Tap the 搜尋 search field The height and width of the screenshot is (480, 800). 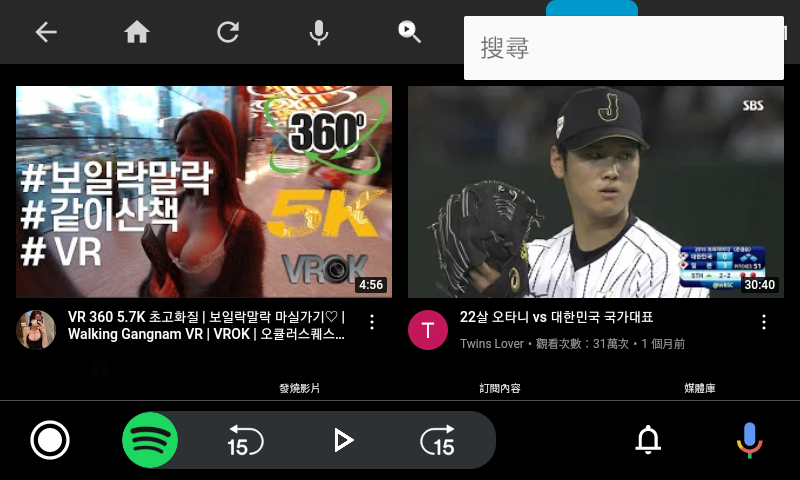tap(623, 48)
